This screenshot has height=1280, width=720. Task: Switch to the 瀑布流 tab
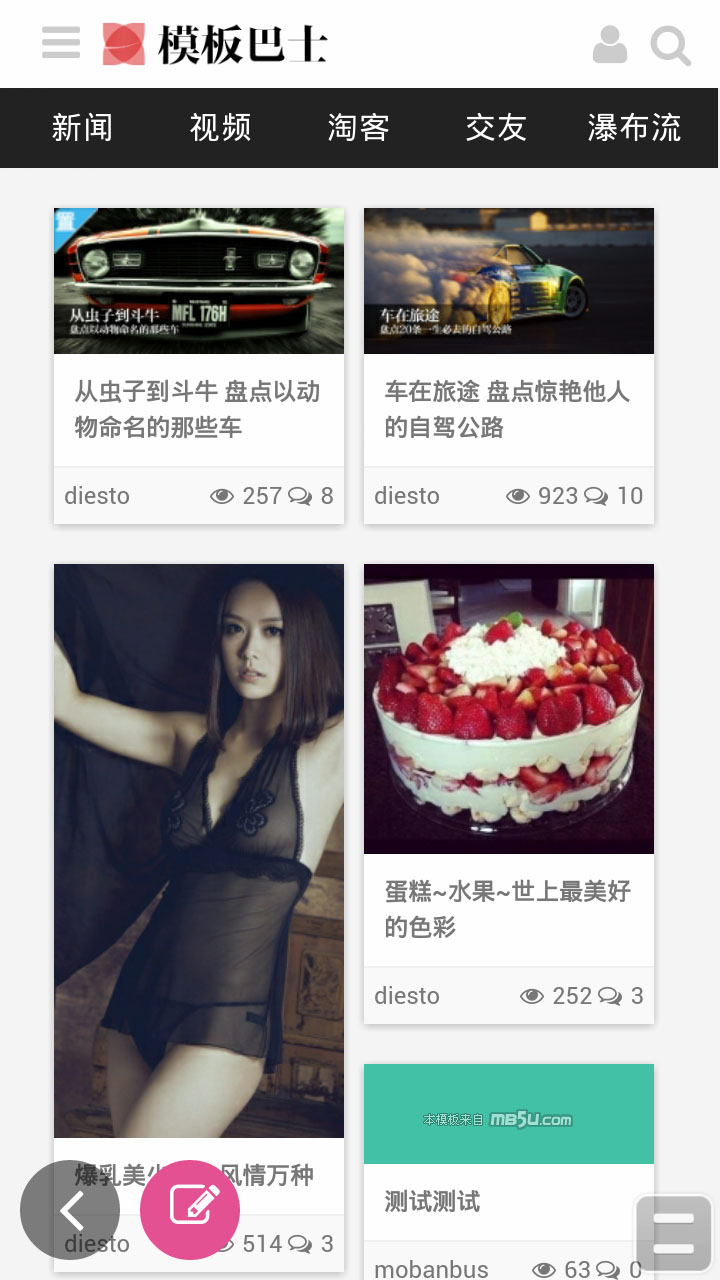634,128
